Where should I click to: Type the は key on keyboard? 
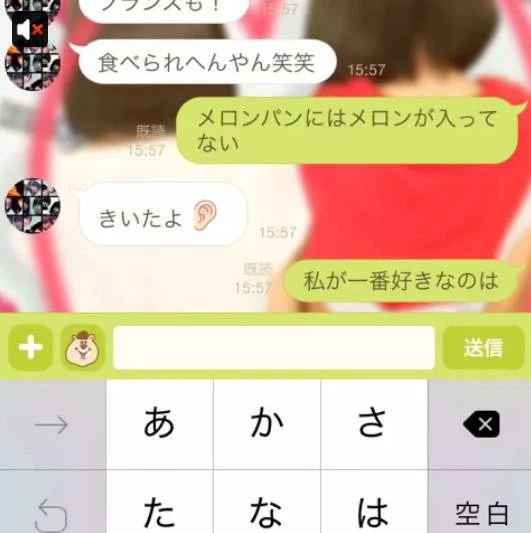(x=374, y=502)
